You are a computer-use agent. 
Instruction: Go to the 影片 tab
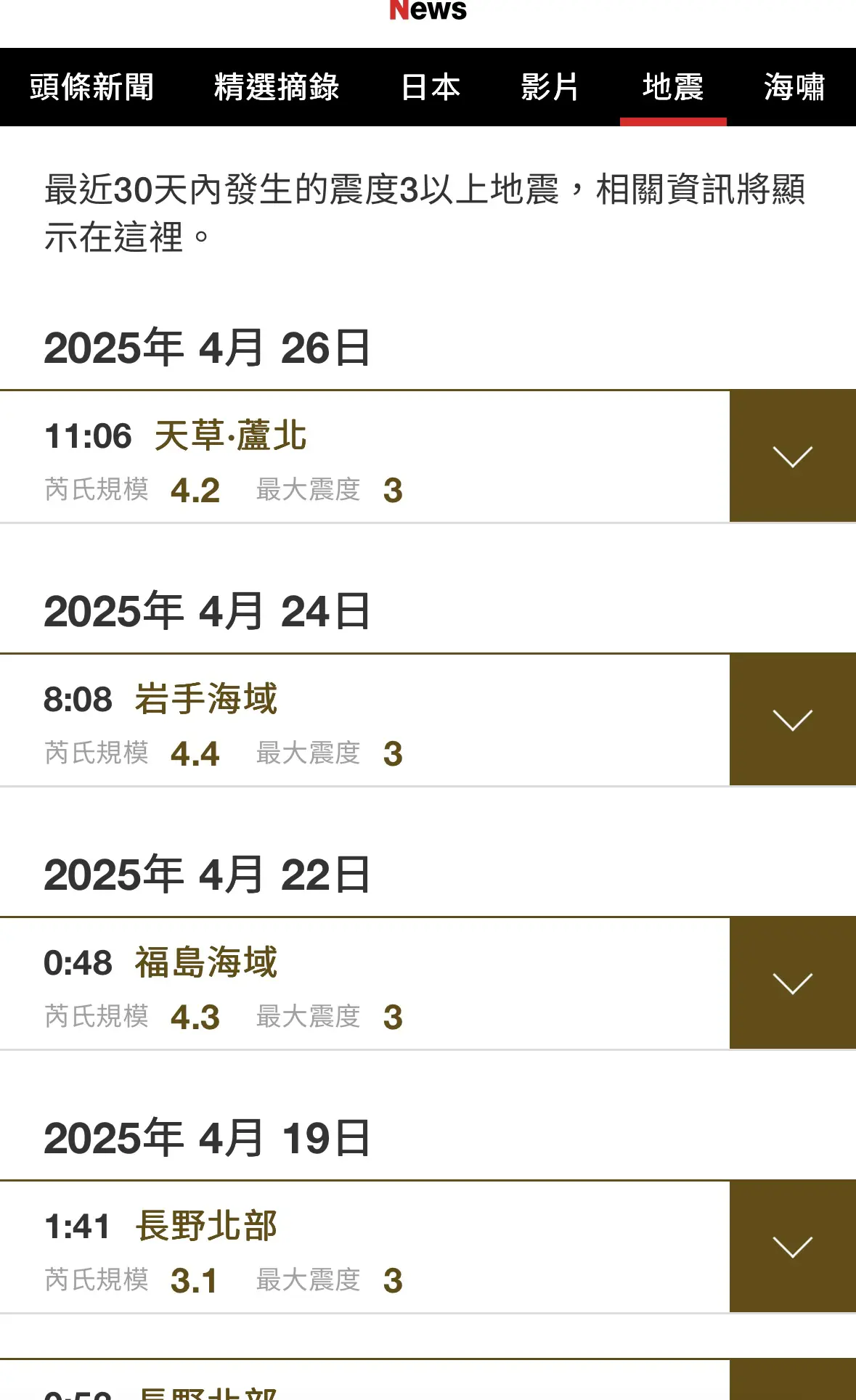pos(550,87)
